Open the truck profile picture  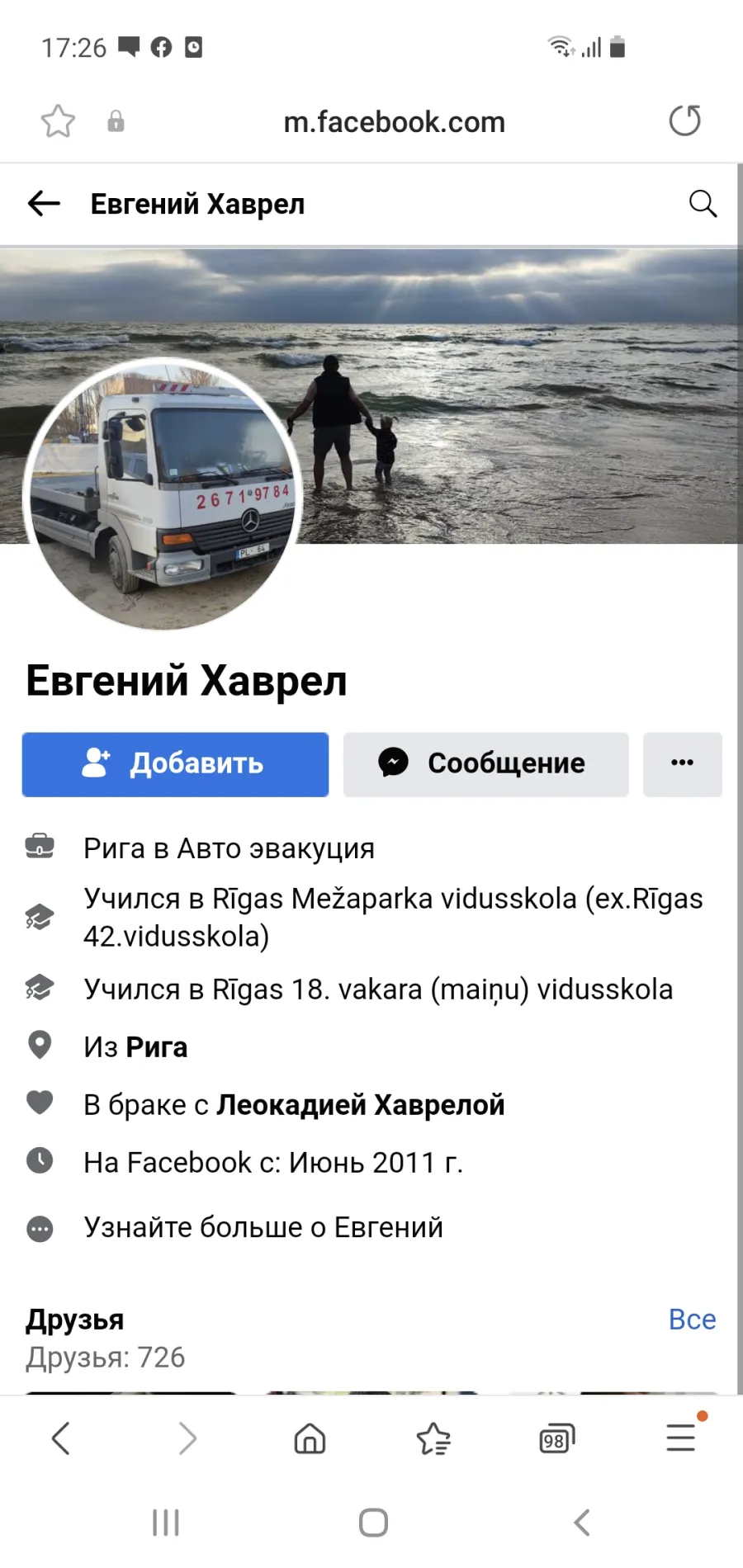pyautogui.click(x=163, y=494)
